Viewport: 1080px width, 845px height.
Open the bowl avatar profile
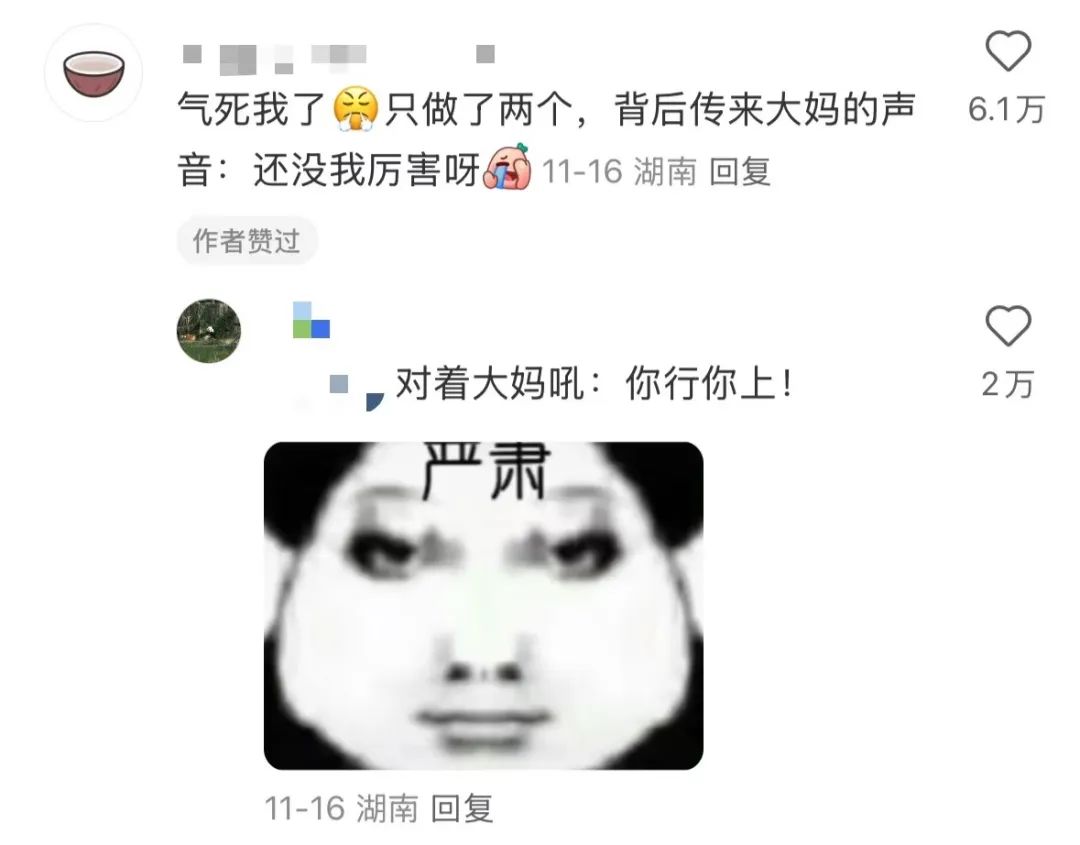(94, 72)
